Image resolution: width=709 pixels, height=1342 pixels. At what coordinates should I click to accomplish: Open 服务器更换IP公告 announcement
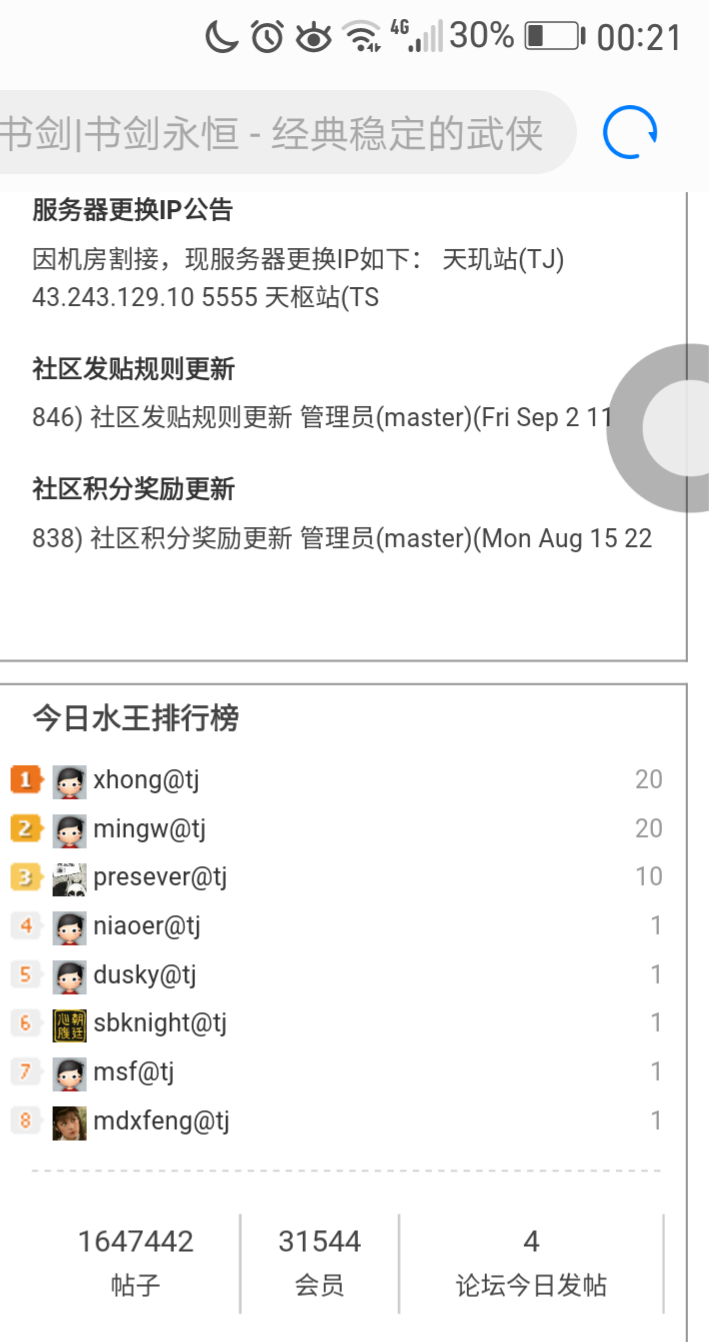pyautogui.click(x=132, y=210)
